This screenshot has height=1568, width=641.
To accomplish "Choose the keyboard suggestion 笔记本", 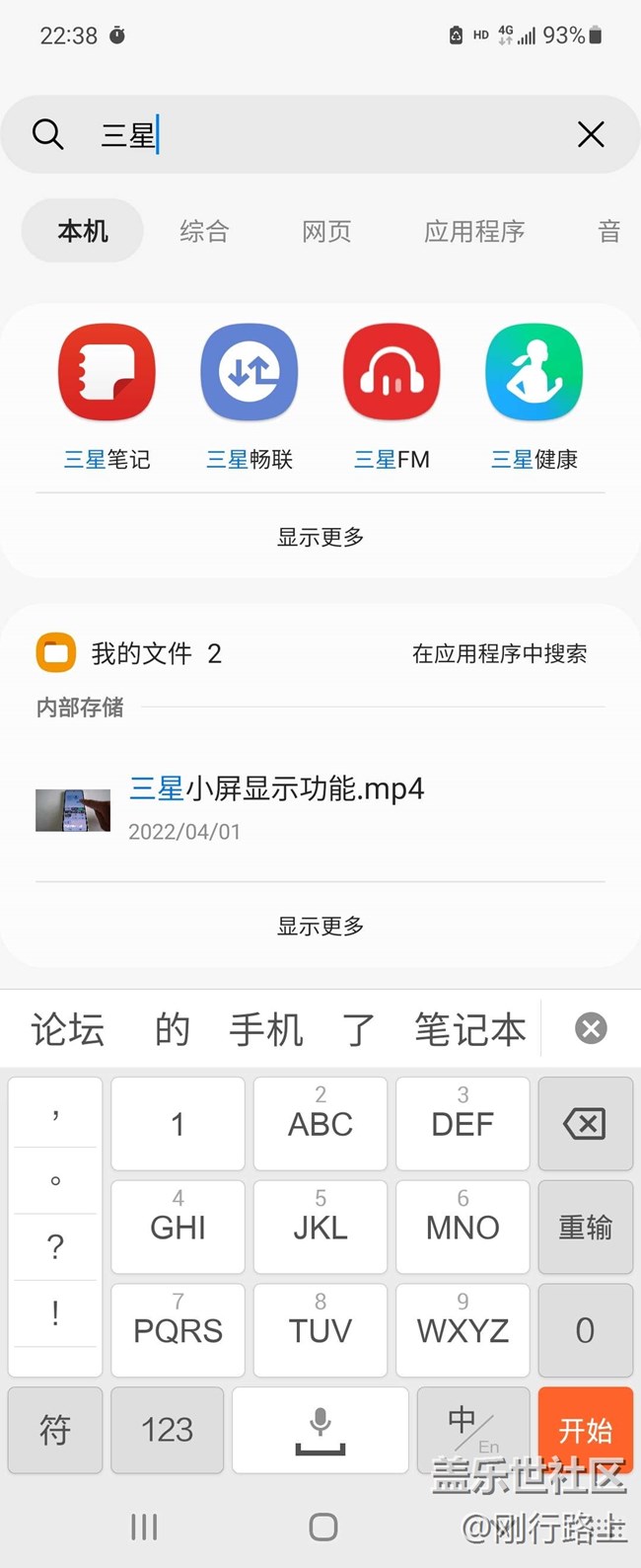I will [x=469, y=1029].
